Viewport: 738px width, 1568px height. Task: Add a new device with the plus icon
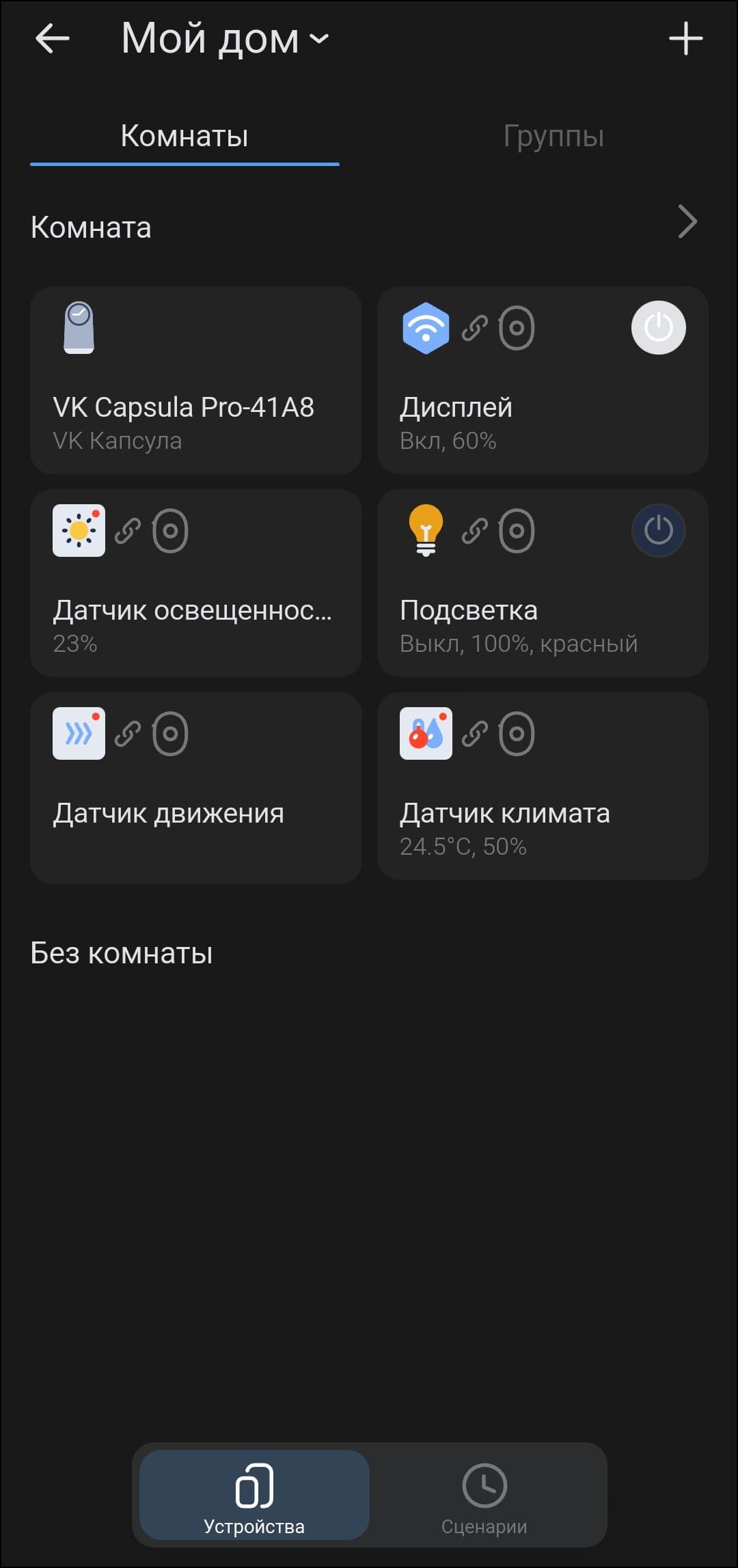click(x=685, y=38)
